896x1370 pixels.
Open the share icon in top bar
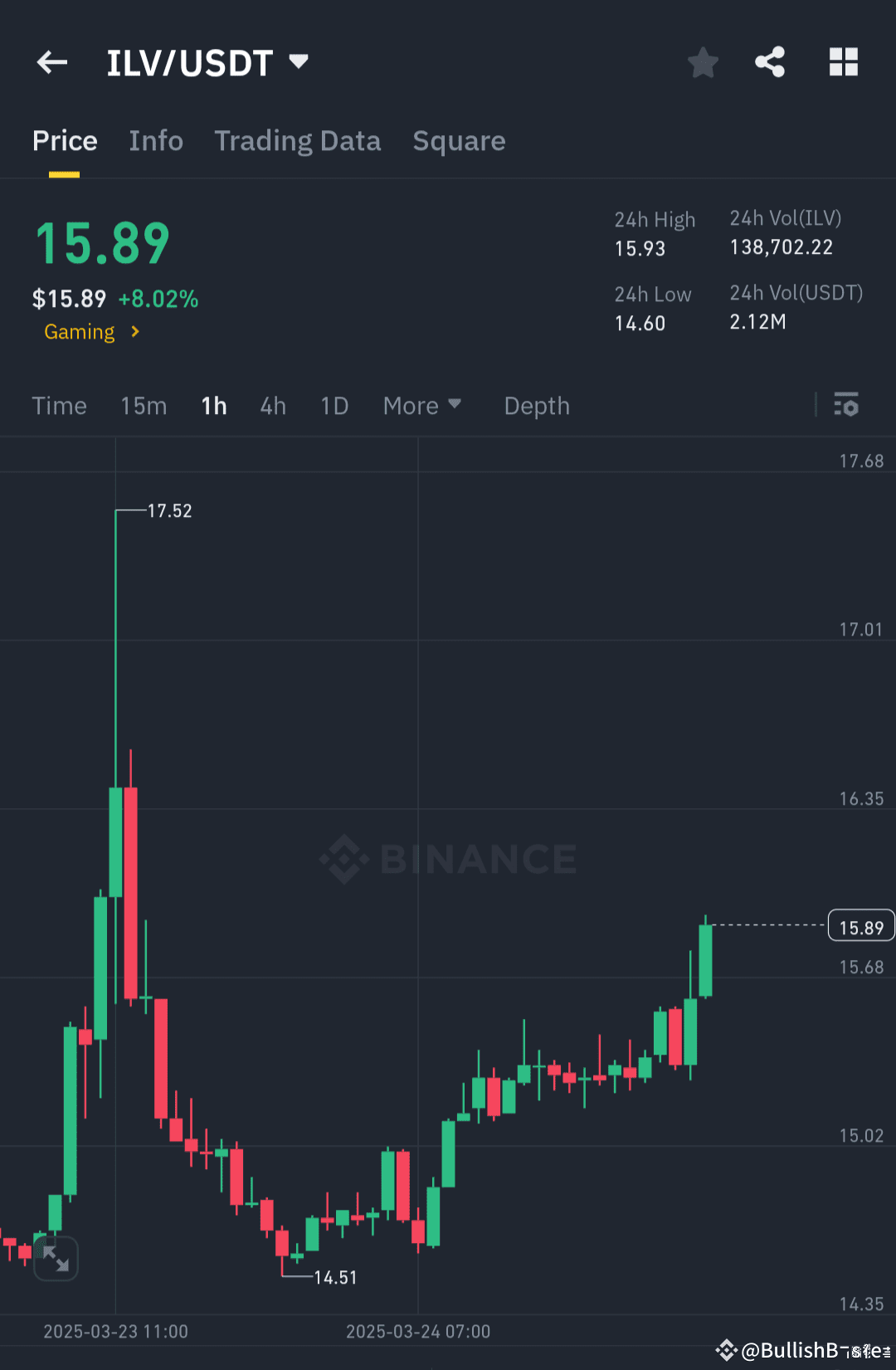click(x=769, y=61)
